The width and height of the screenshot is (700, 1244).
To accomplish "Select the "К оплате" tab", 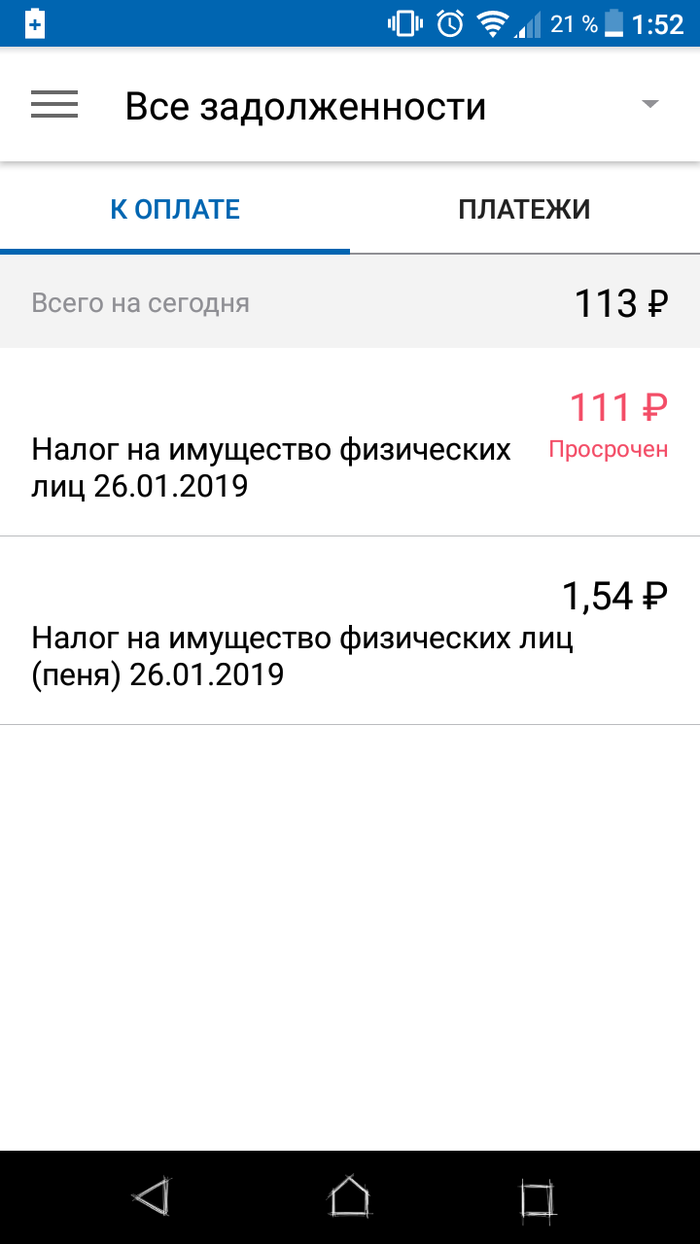I will point(175,210).
